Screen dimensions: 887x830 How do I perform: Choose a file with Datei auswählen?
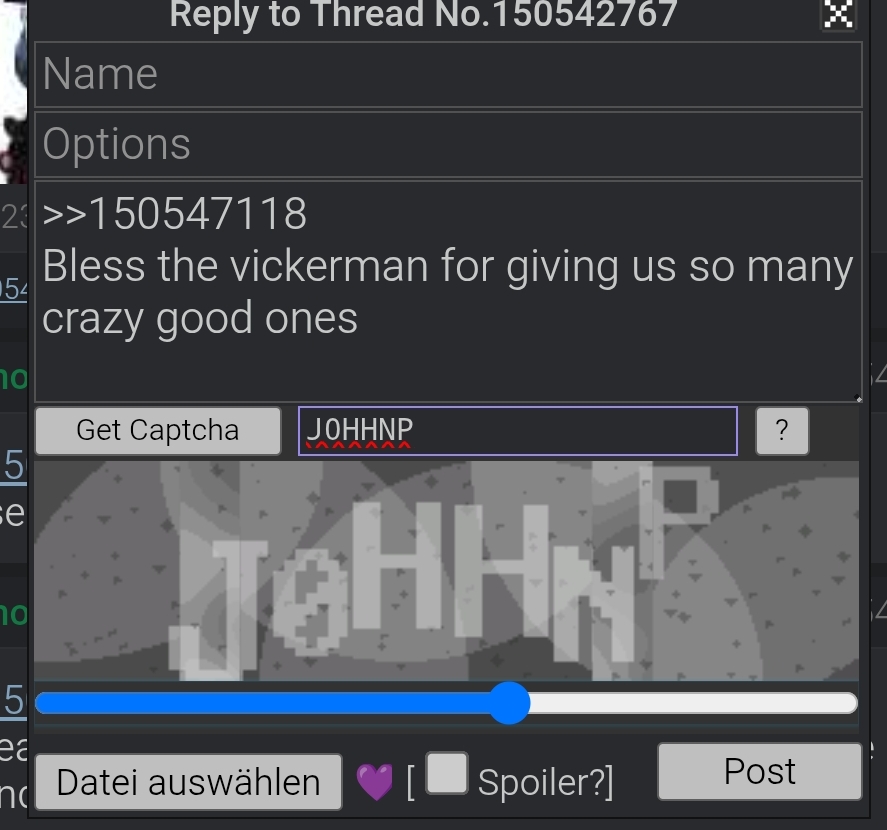tap(188, 782)
